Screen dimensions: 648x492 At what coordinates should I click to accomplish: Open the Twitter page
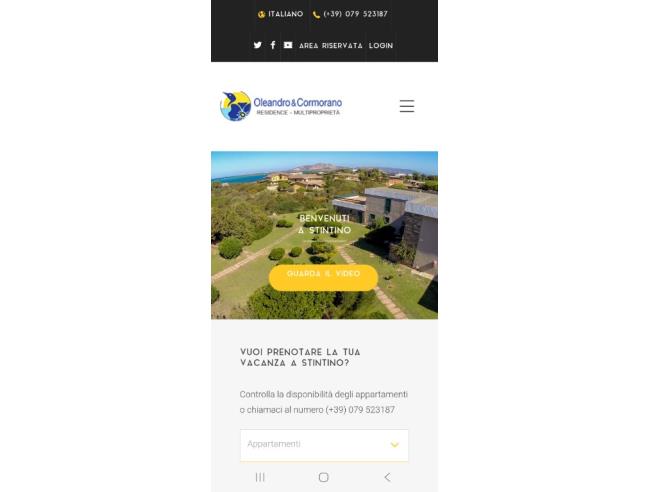click(257, 45)
